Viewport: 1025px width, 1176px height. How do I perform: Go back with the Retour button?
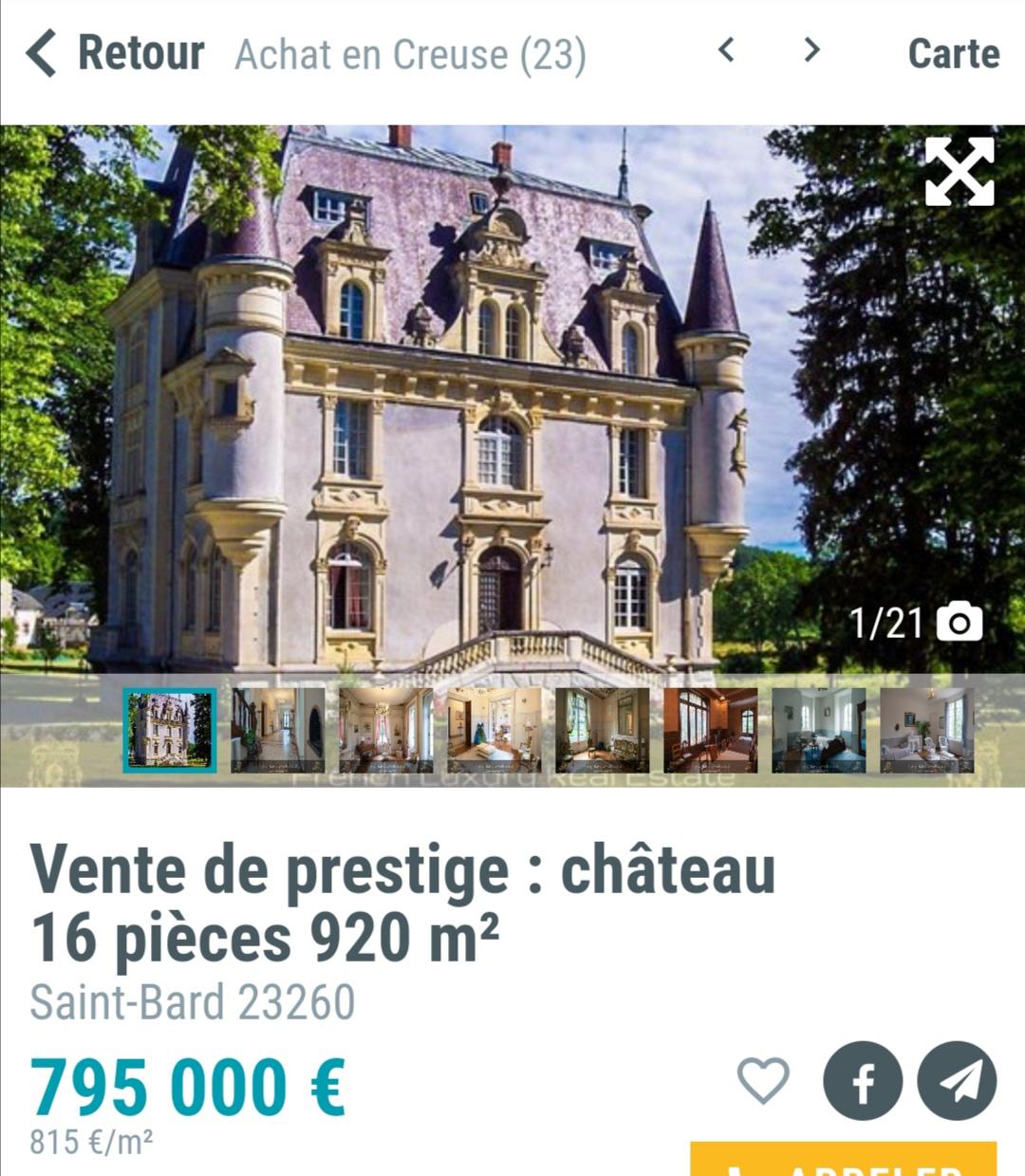116,53
